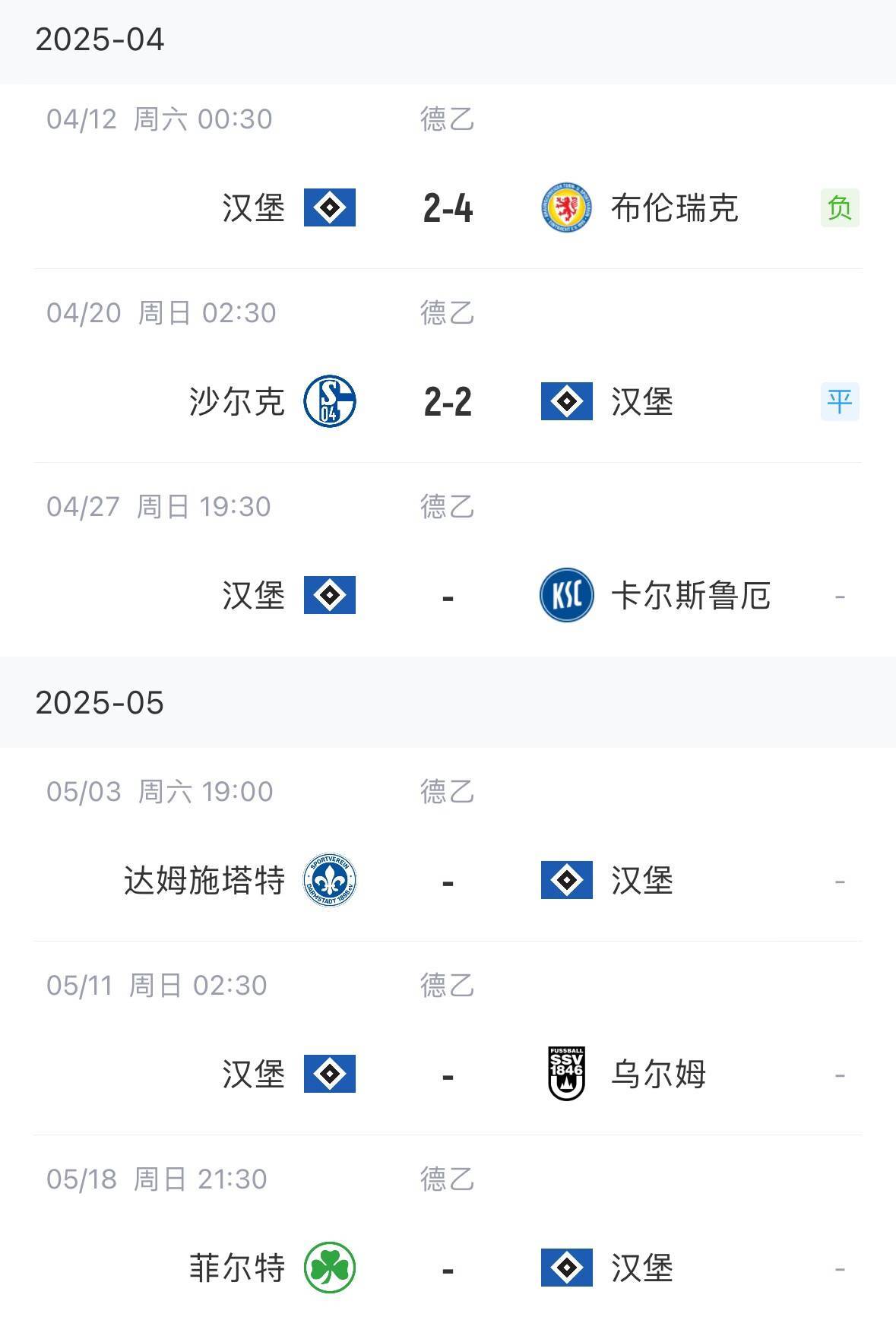
Task: Open the 汉堡 vs 布伦瑞克 2-4 score
Action: click(x=448, y=209)
